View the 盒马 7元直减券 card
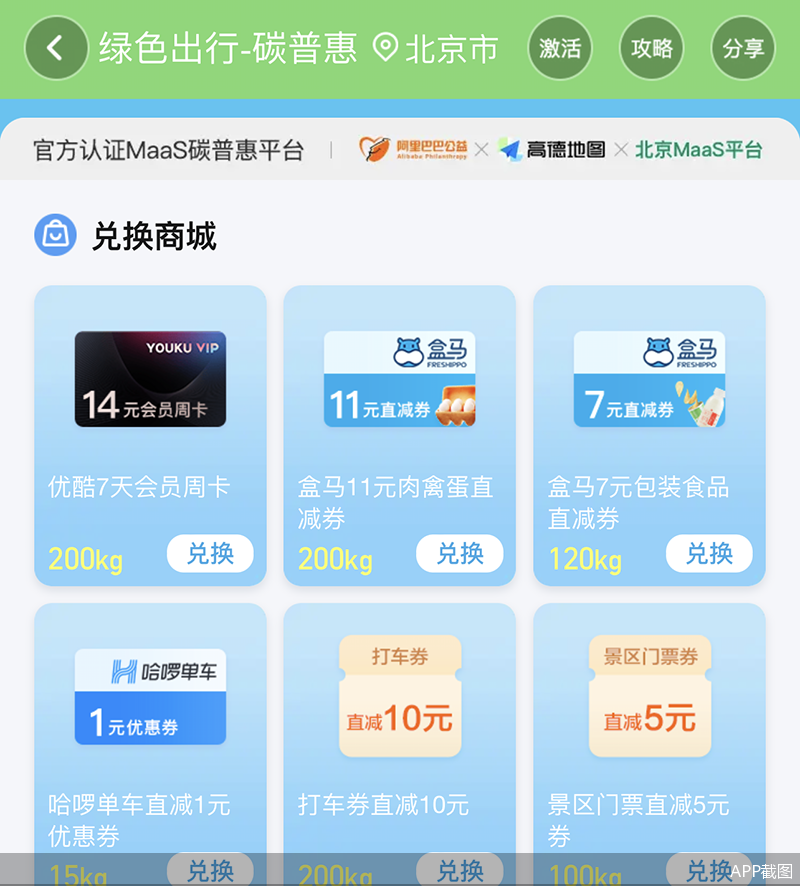This screenshot has height=886, width=800. coord(649,380)
